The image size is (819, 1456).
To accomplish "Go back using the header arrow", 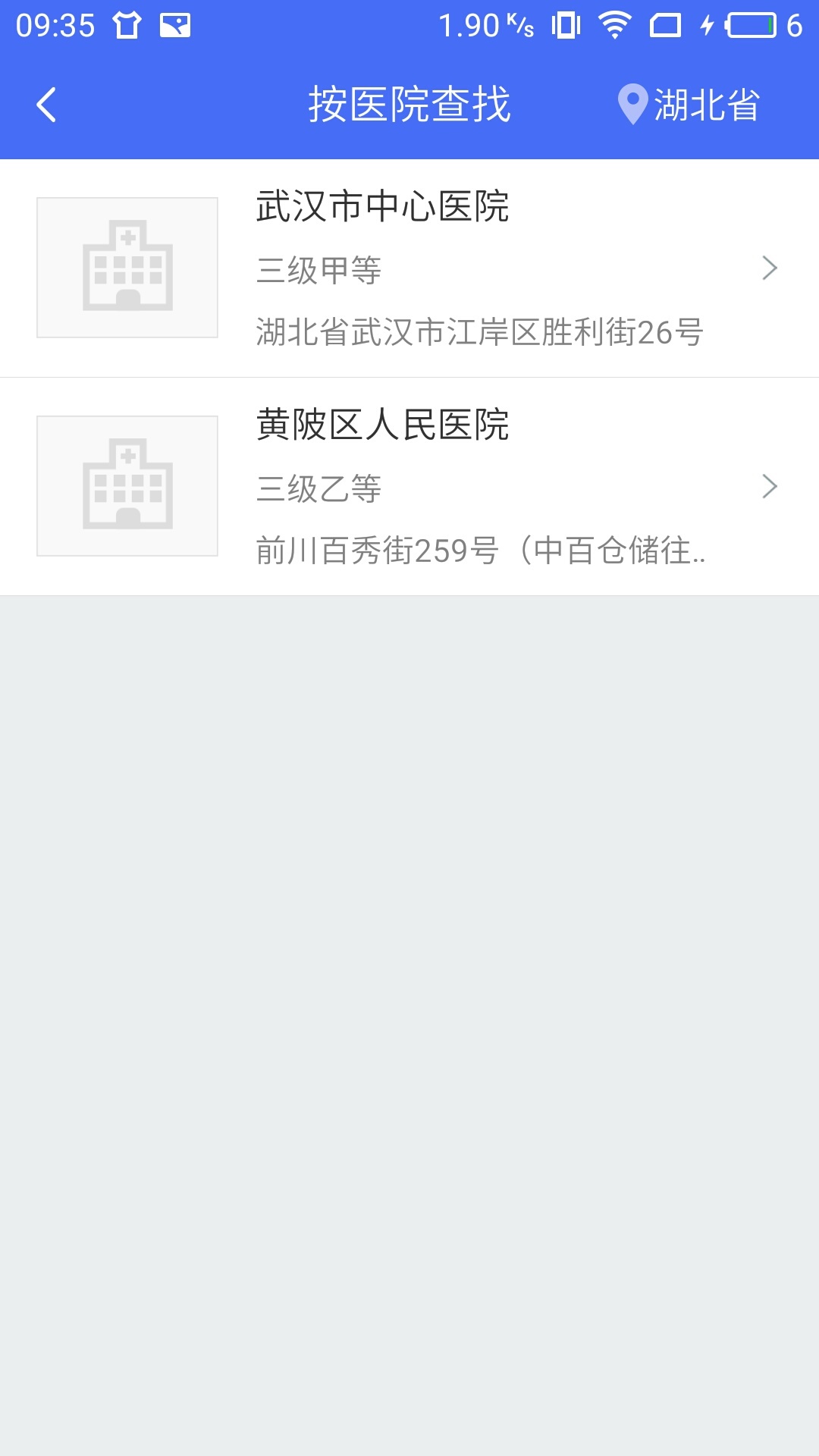I will point(47,105).
